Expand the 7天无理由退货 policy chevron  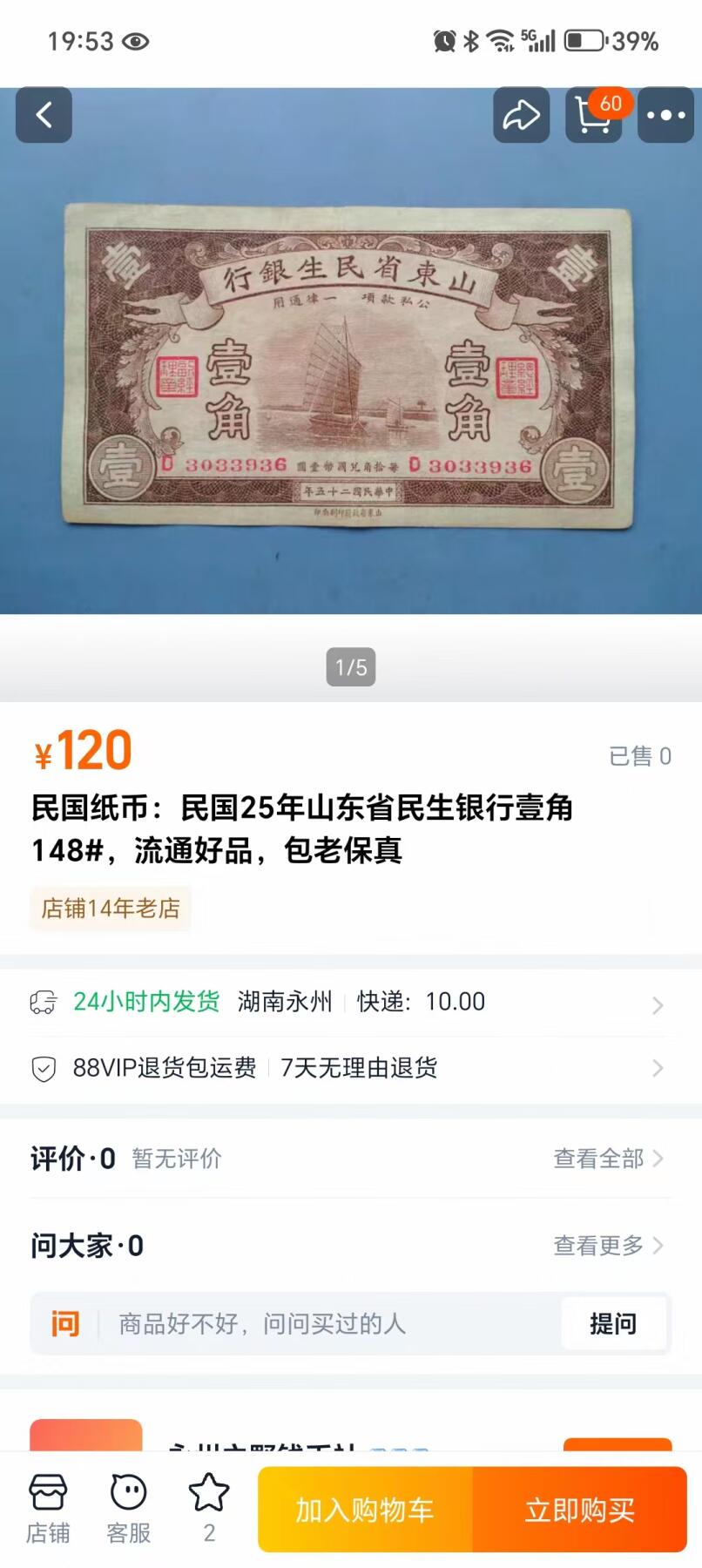click(657, 1068)
